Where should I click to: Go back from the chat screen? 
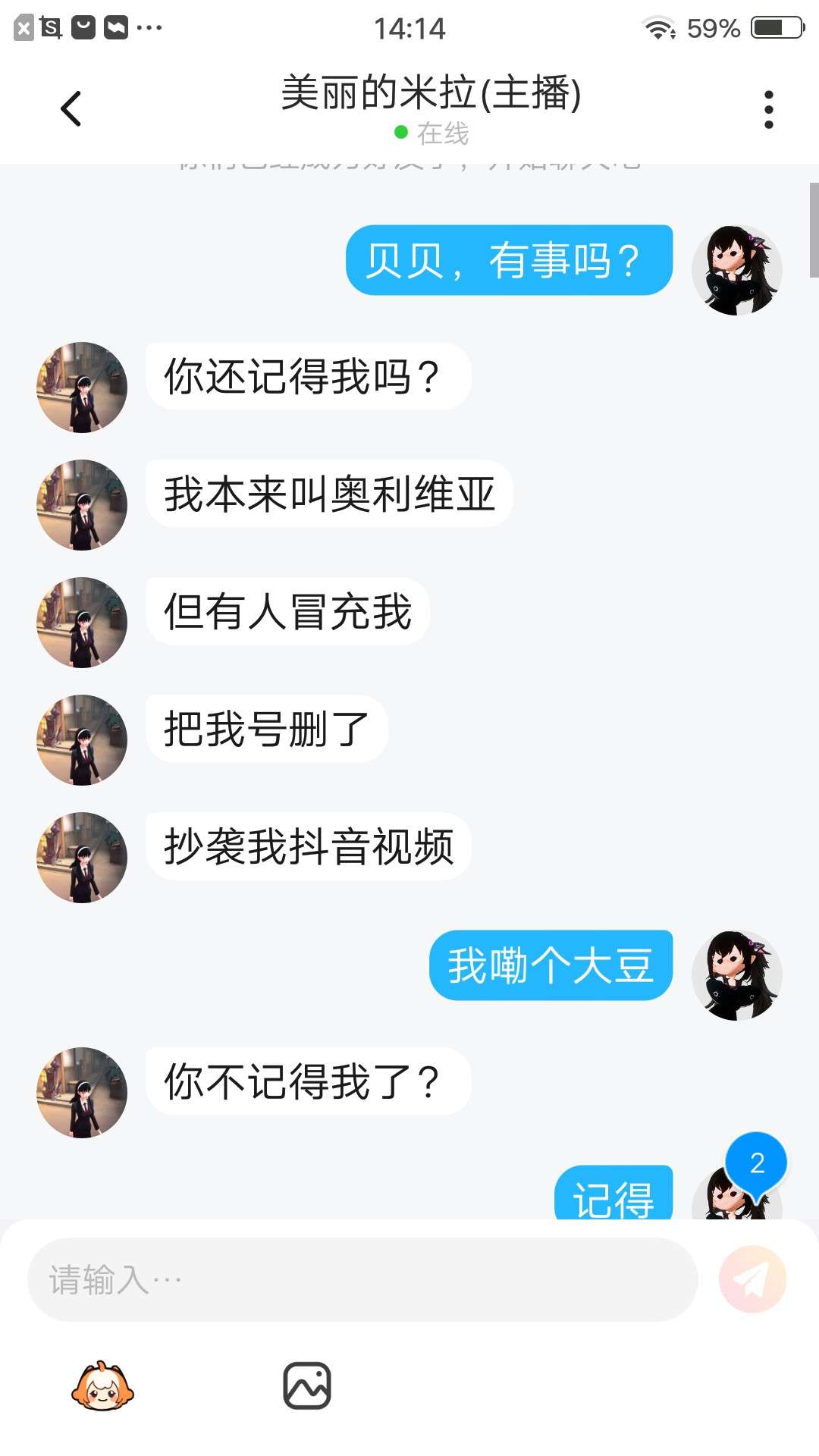71,108
